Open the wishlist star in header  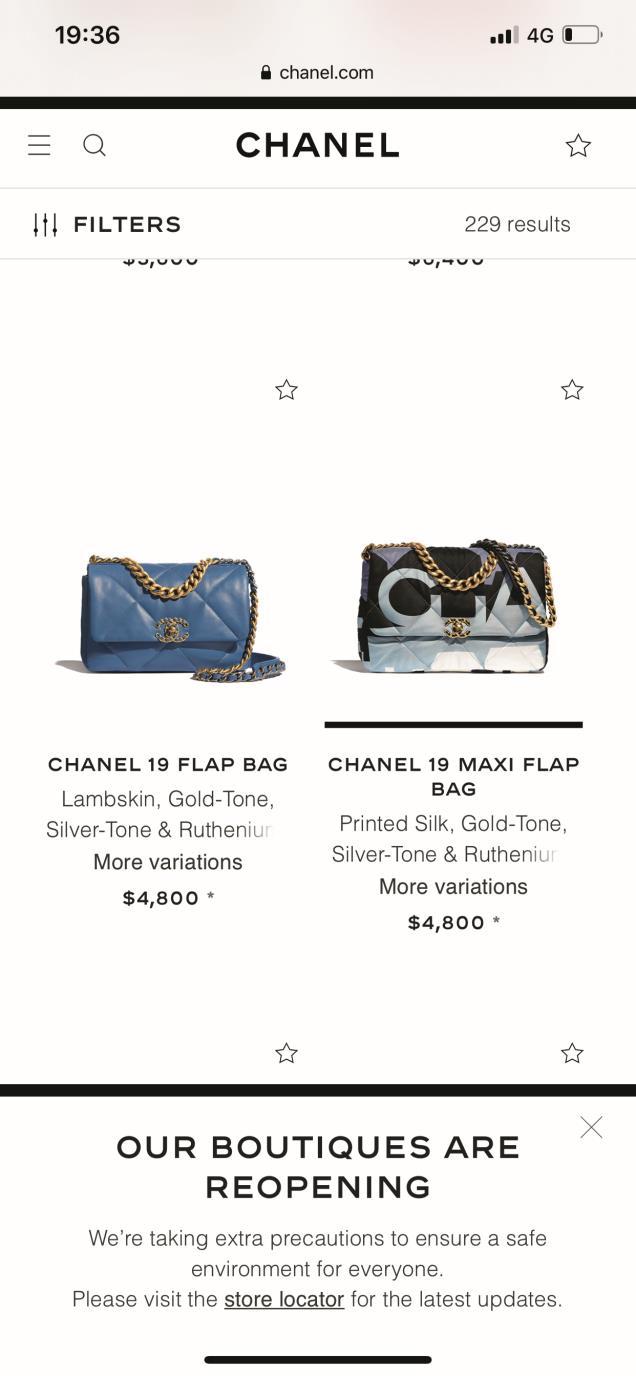(578, 146)
